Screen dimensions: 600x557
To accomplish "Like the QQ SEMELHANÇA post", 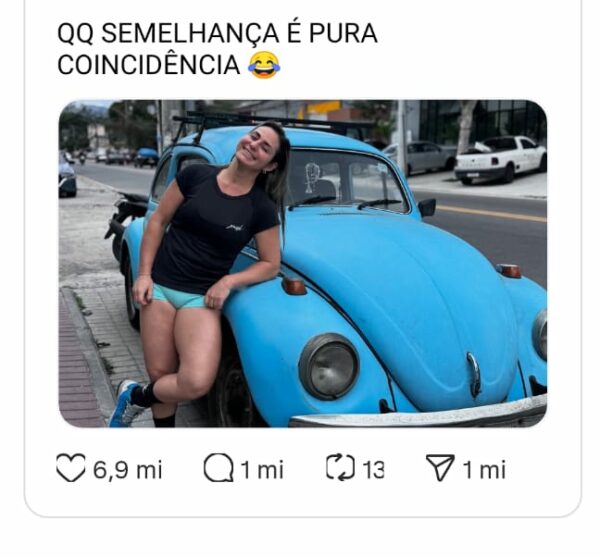I will point(72,469).
